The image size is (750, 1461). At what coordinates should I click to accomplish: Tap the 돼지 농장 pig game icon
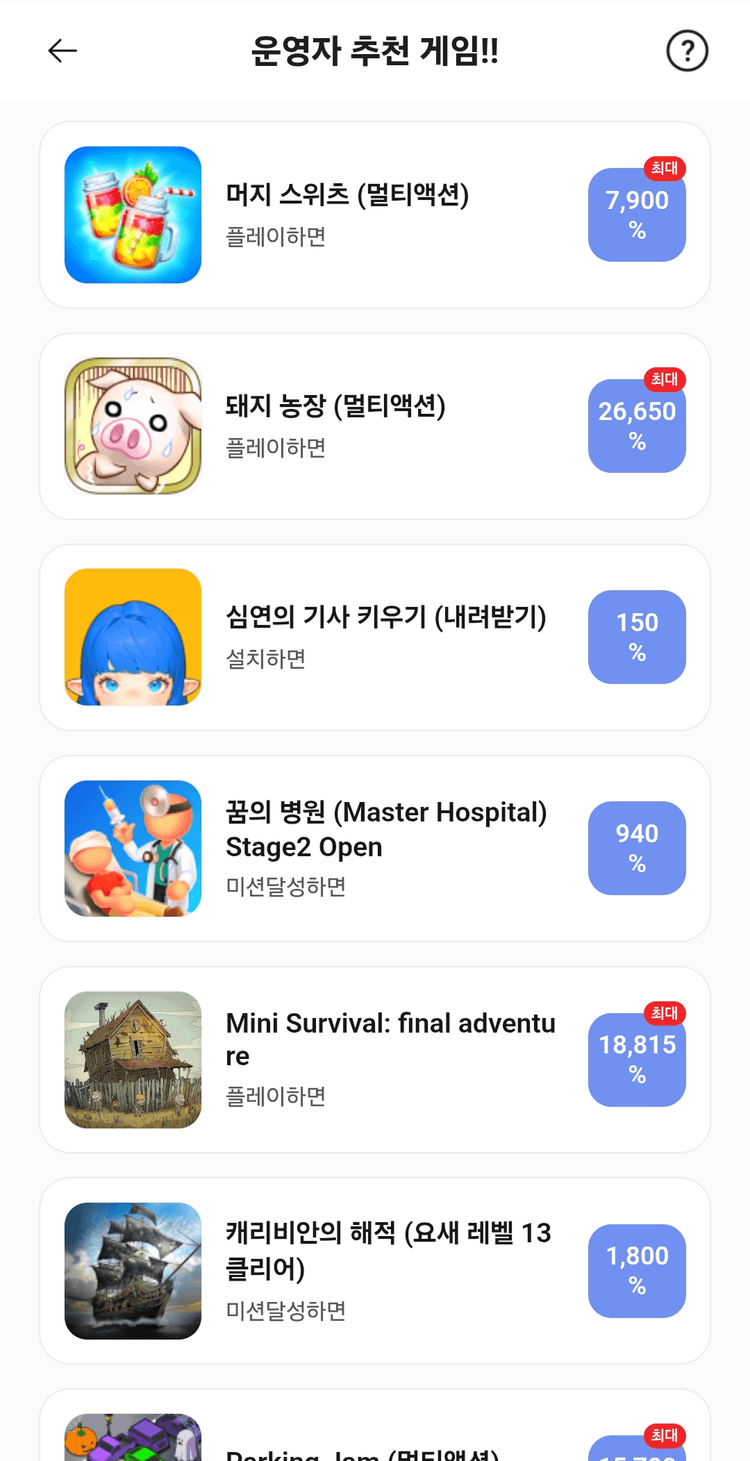click(x=133, y=426)
